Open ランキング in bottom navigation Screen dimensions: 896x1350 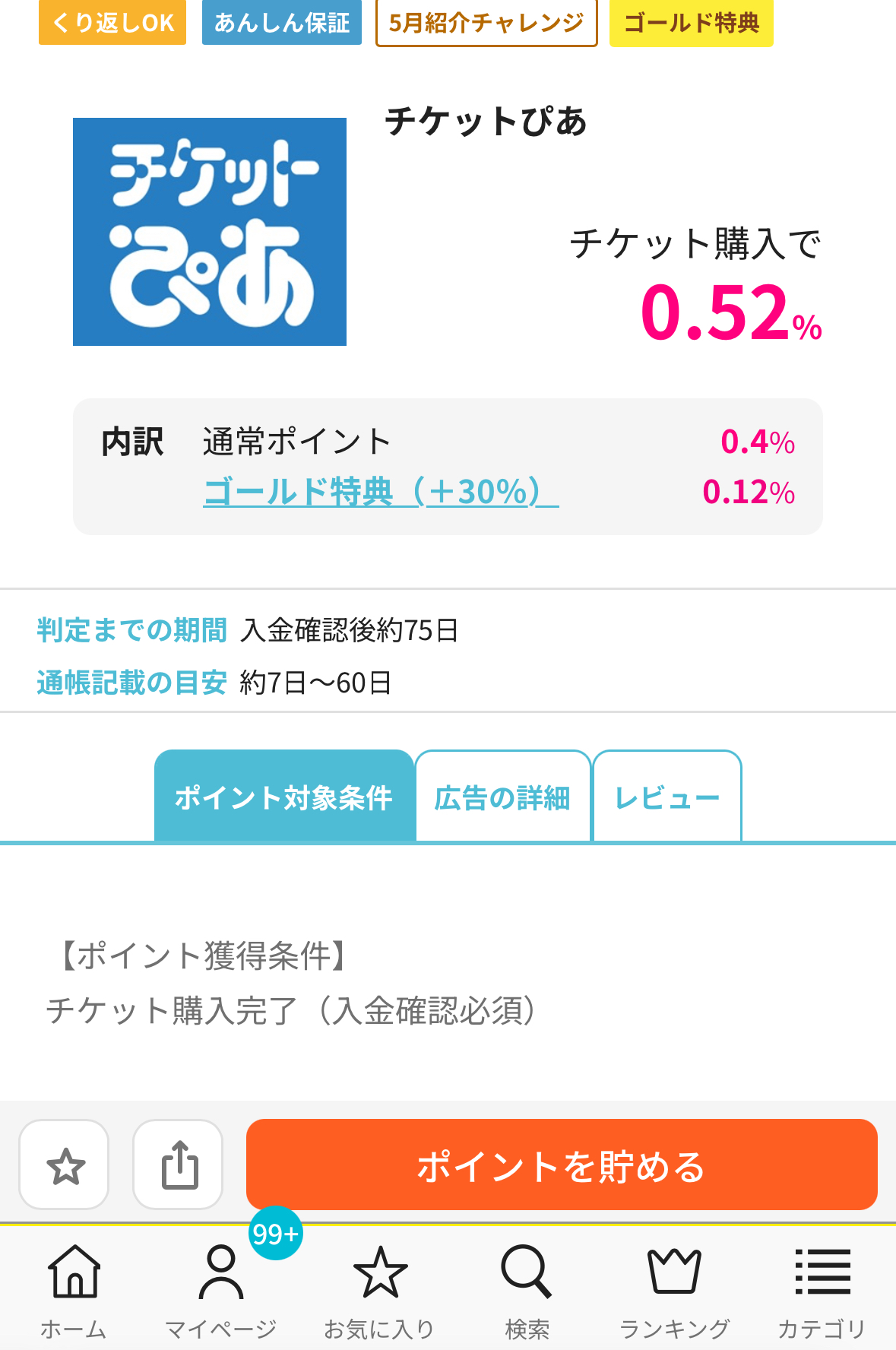click(674, 1290)
